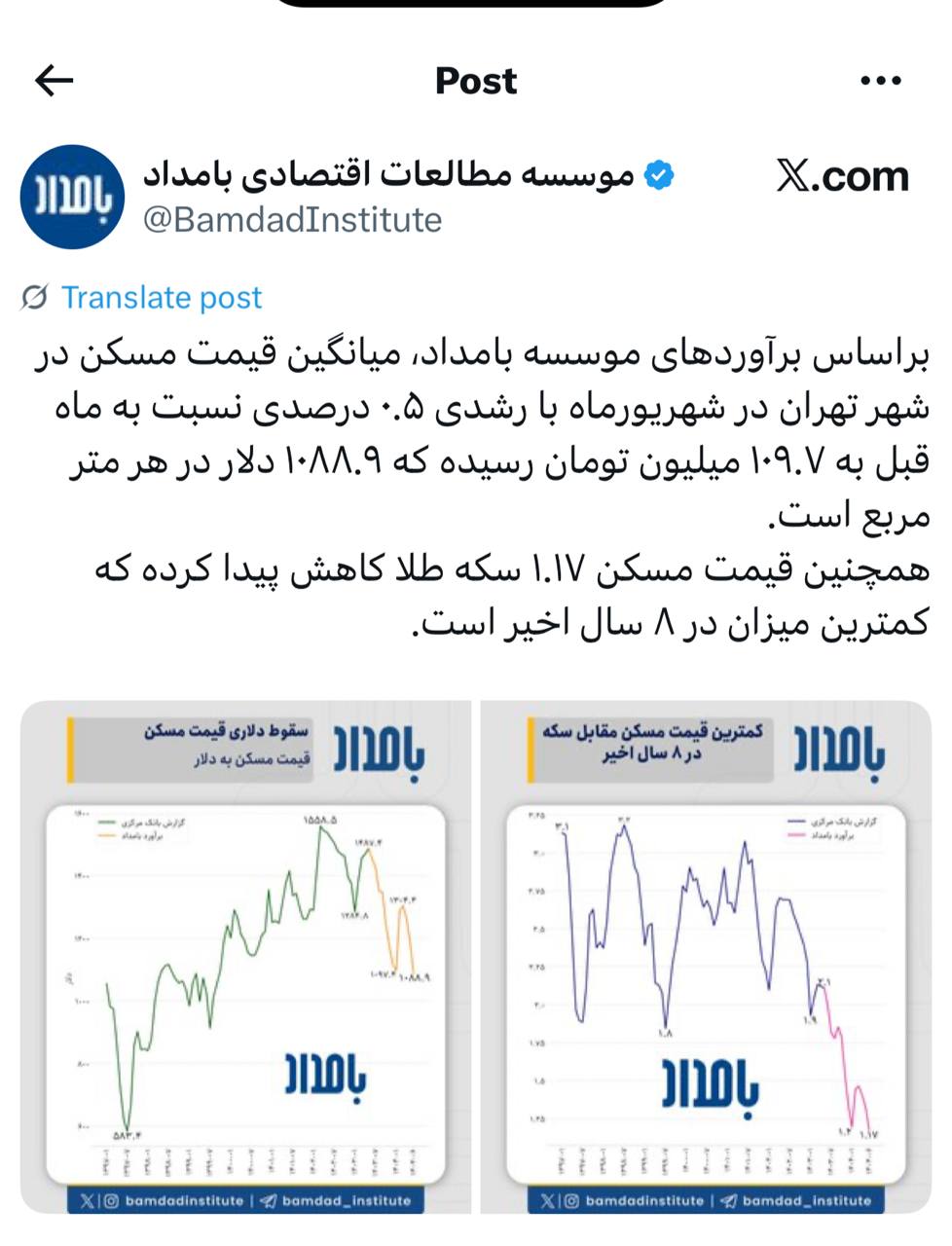Viewport: 952px width, 1246px height.
Task: View the green housing price in dollars chart
Action: [245, 958]
